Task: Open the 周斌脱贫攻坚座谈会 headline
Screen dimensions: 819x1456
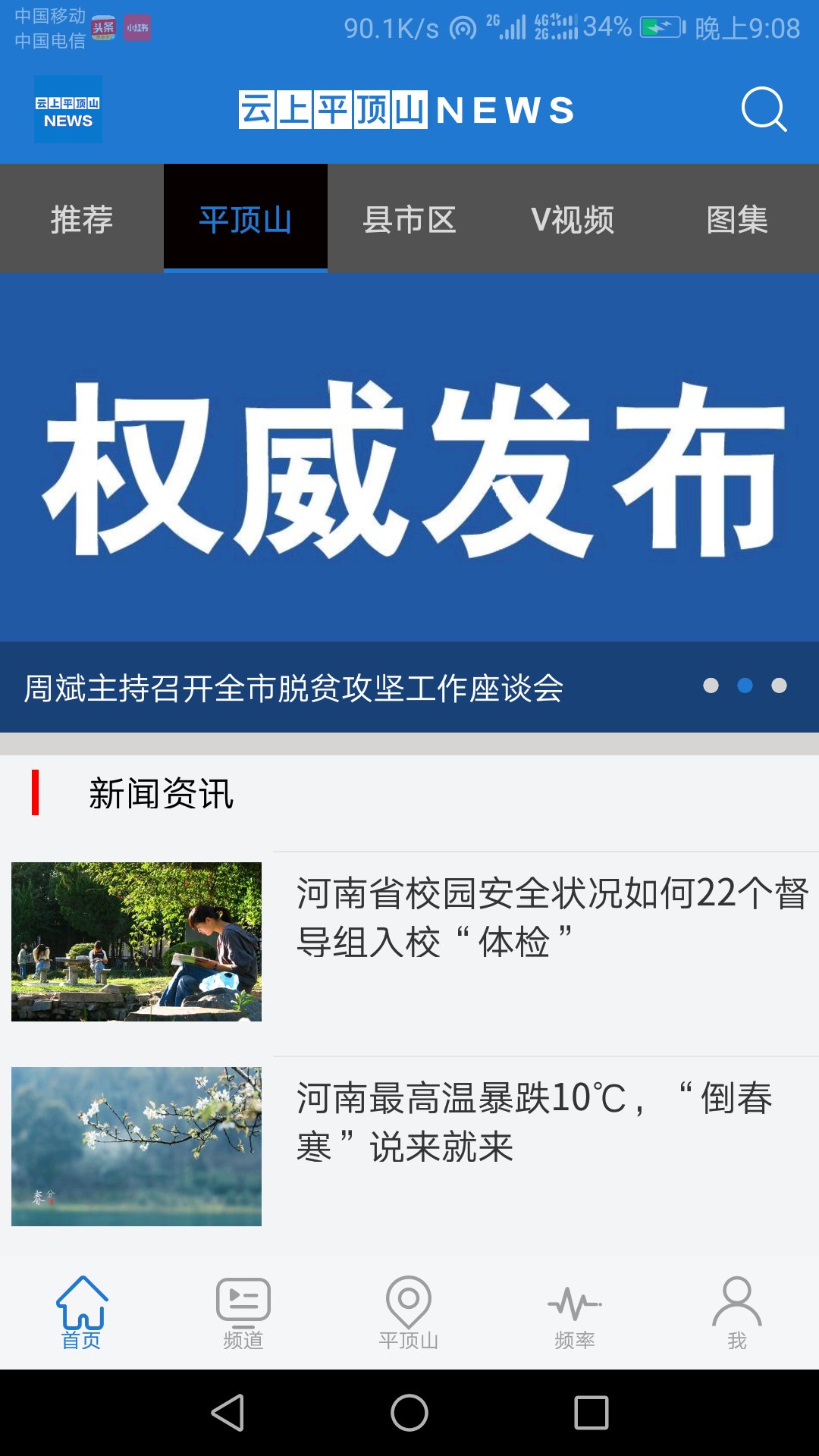Action: tap(290, 689)
